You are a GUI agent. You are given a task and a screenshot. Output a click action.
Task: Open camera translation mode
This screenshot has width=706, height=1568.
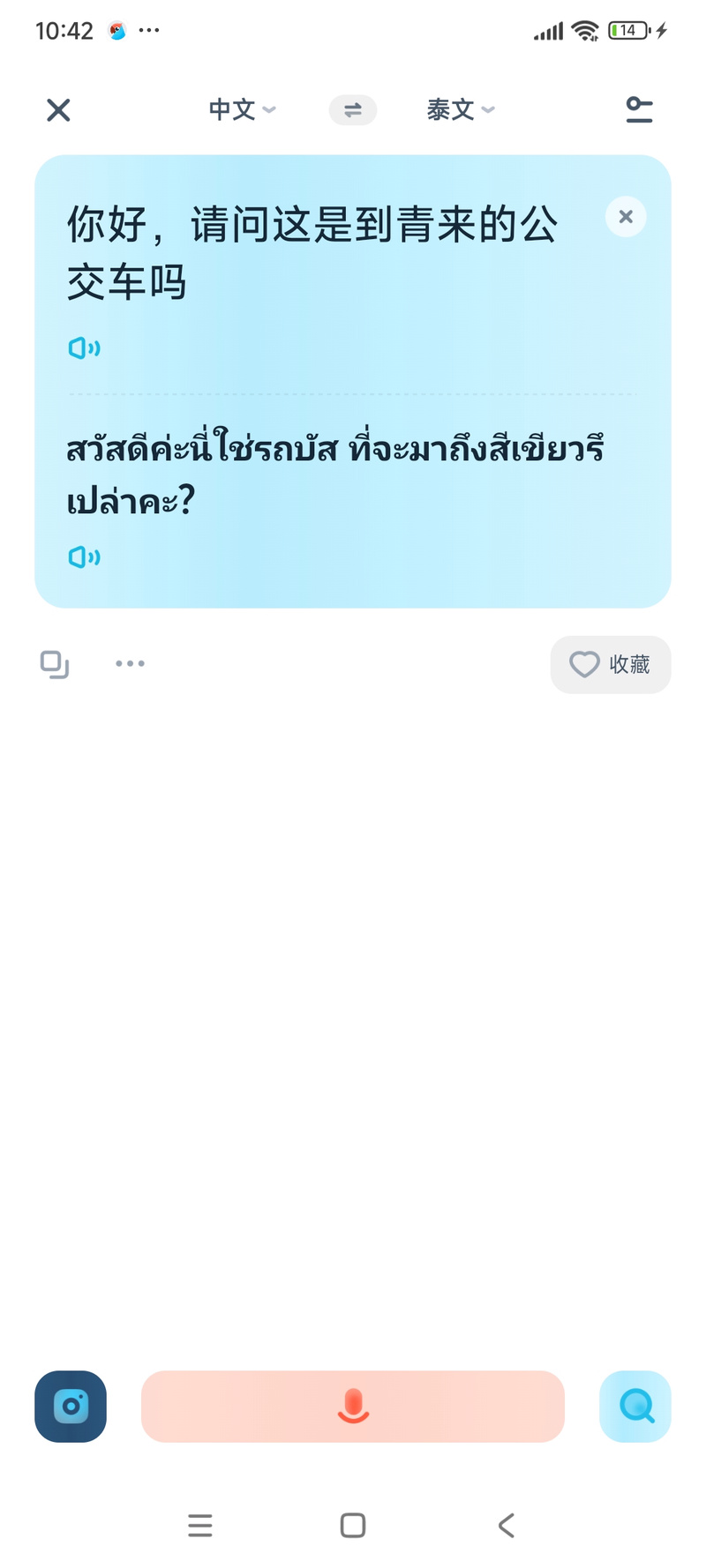(70, 1407)
